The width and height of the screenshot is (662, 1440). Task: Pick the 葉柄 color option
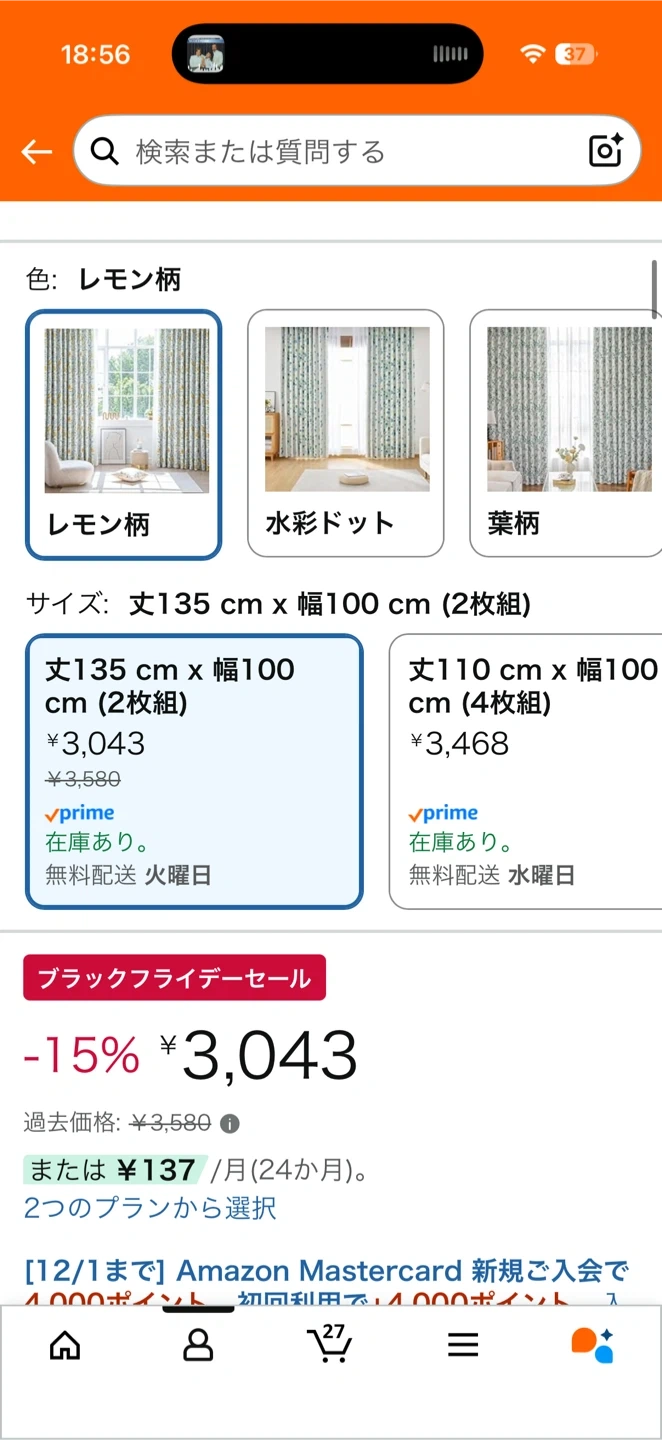[x=568, y=434]
